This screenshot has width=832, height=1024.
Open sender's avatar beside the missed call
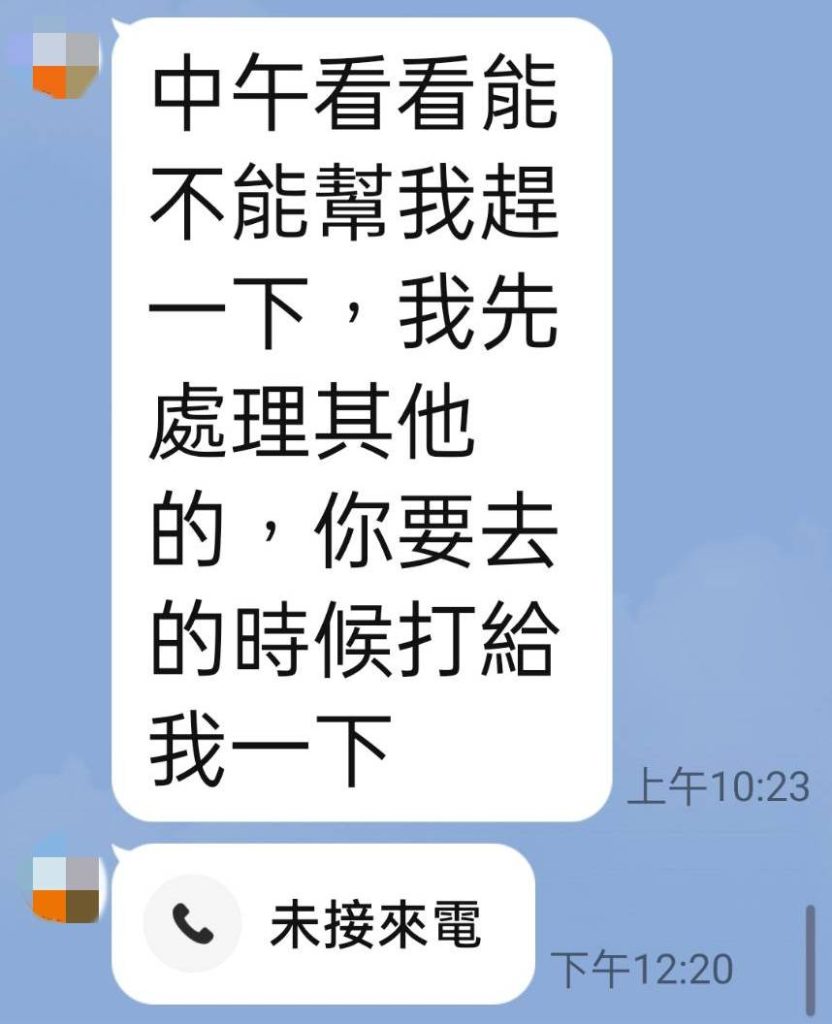[x=65, y=889]
